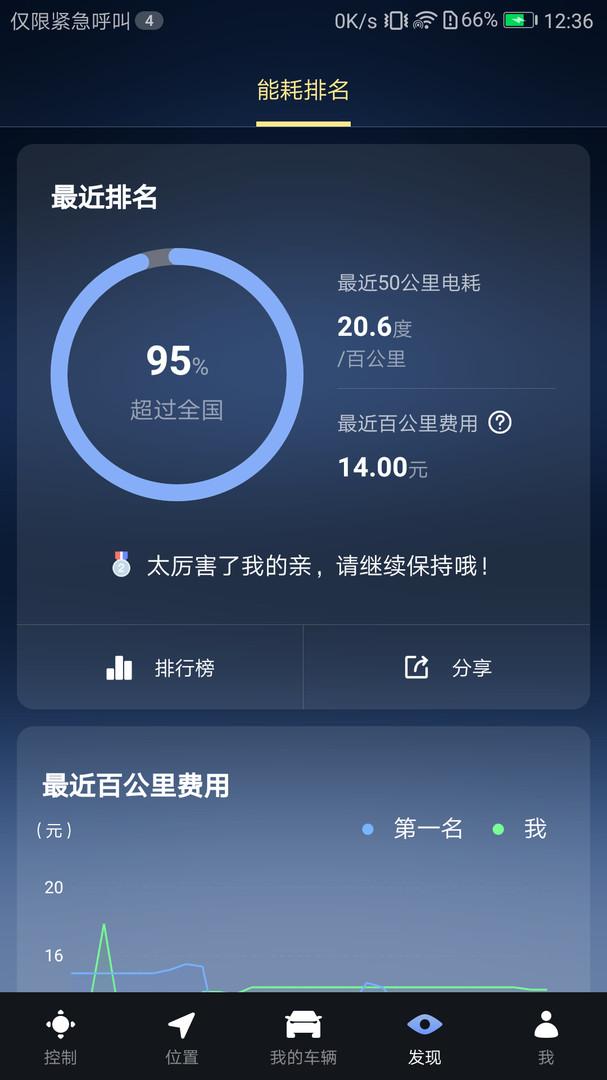Share ranking via 分享 button
The image size is (607, 1080).
[x=447, y=667]
